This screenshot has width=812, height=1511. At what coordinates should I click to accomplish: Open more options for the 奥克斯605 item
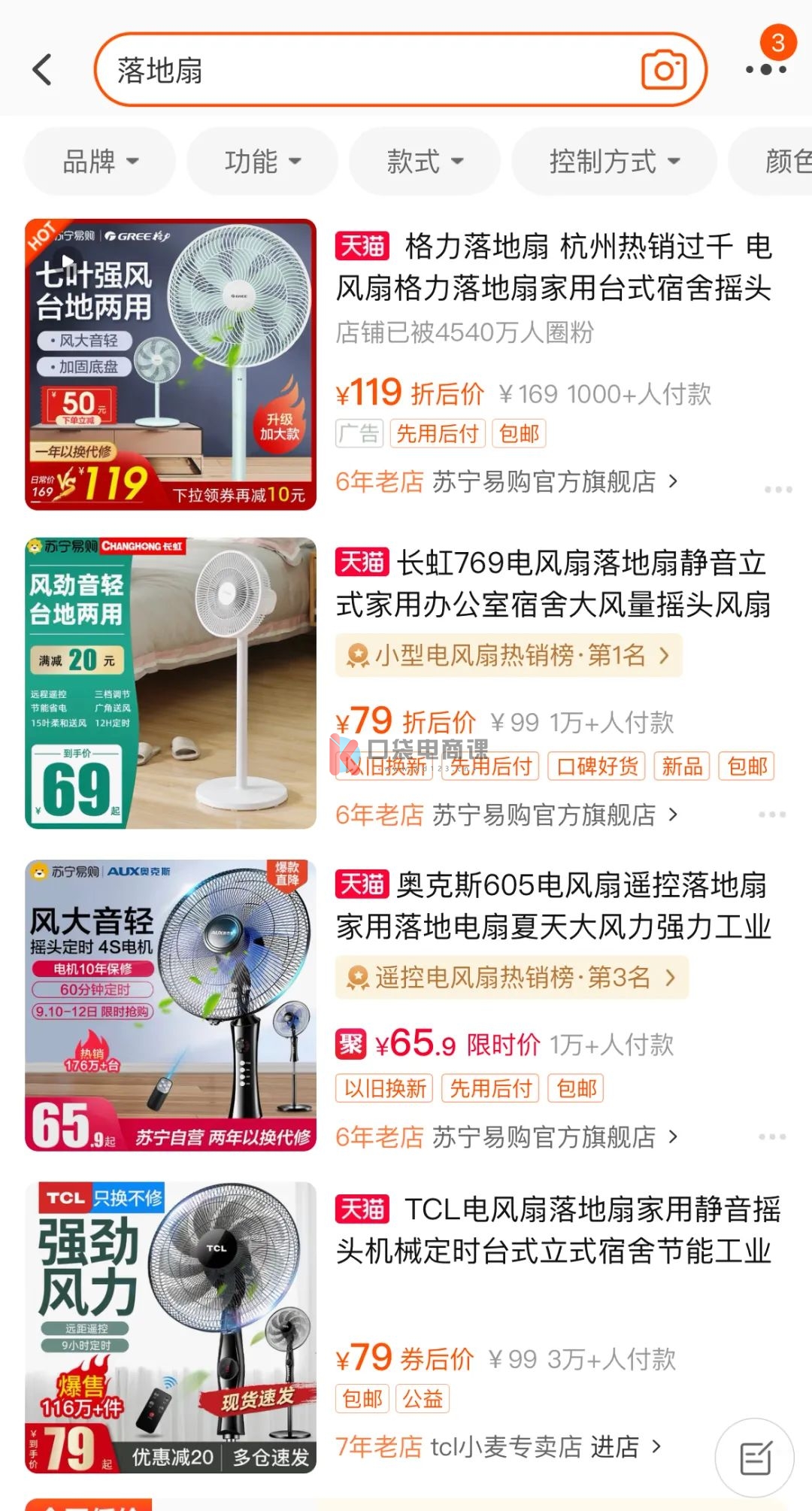pos(772,1136)
